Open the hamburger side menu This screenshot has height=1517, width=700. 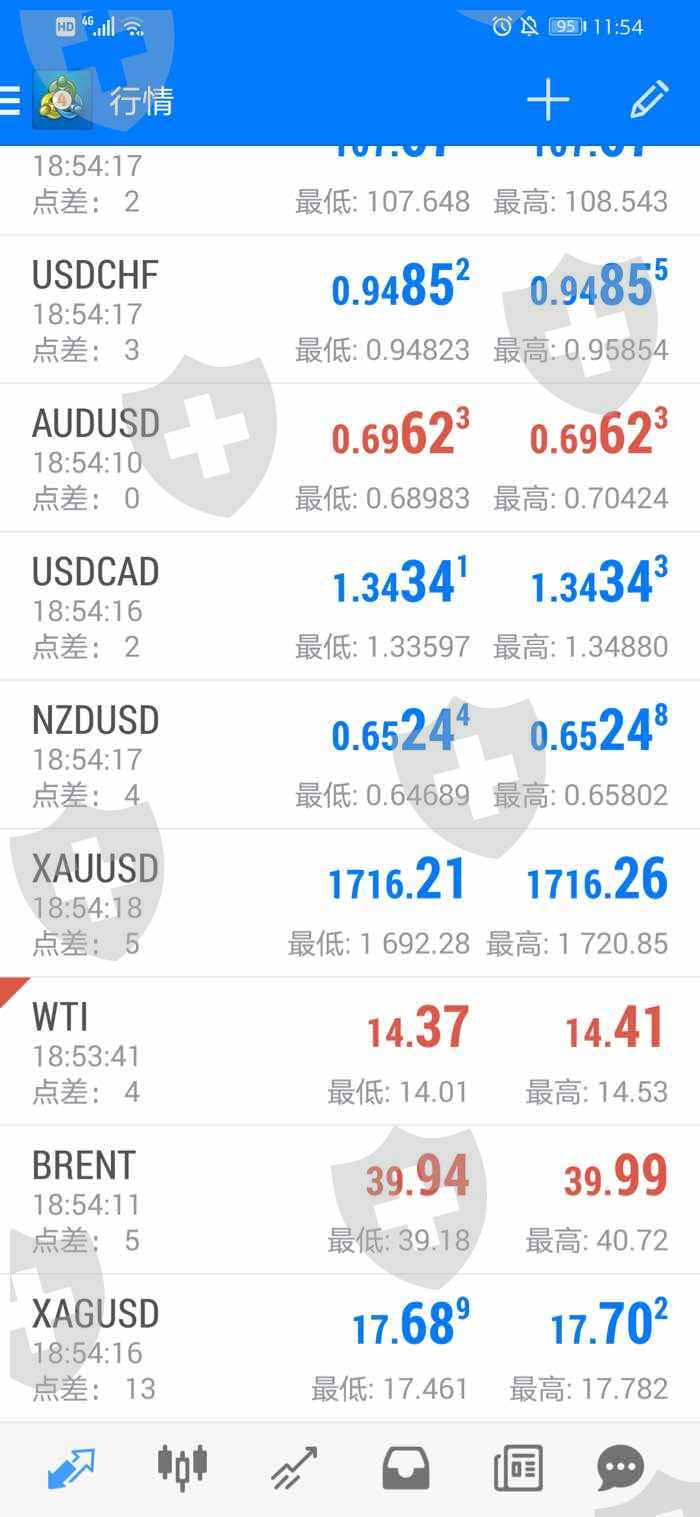pos(10,100)
